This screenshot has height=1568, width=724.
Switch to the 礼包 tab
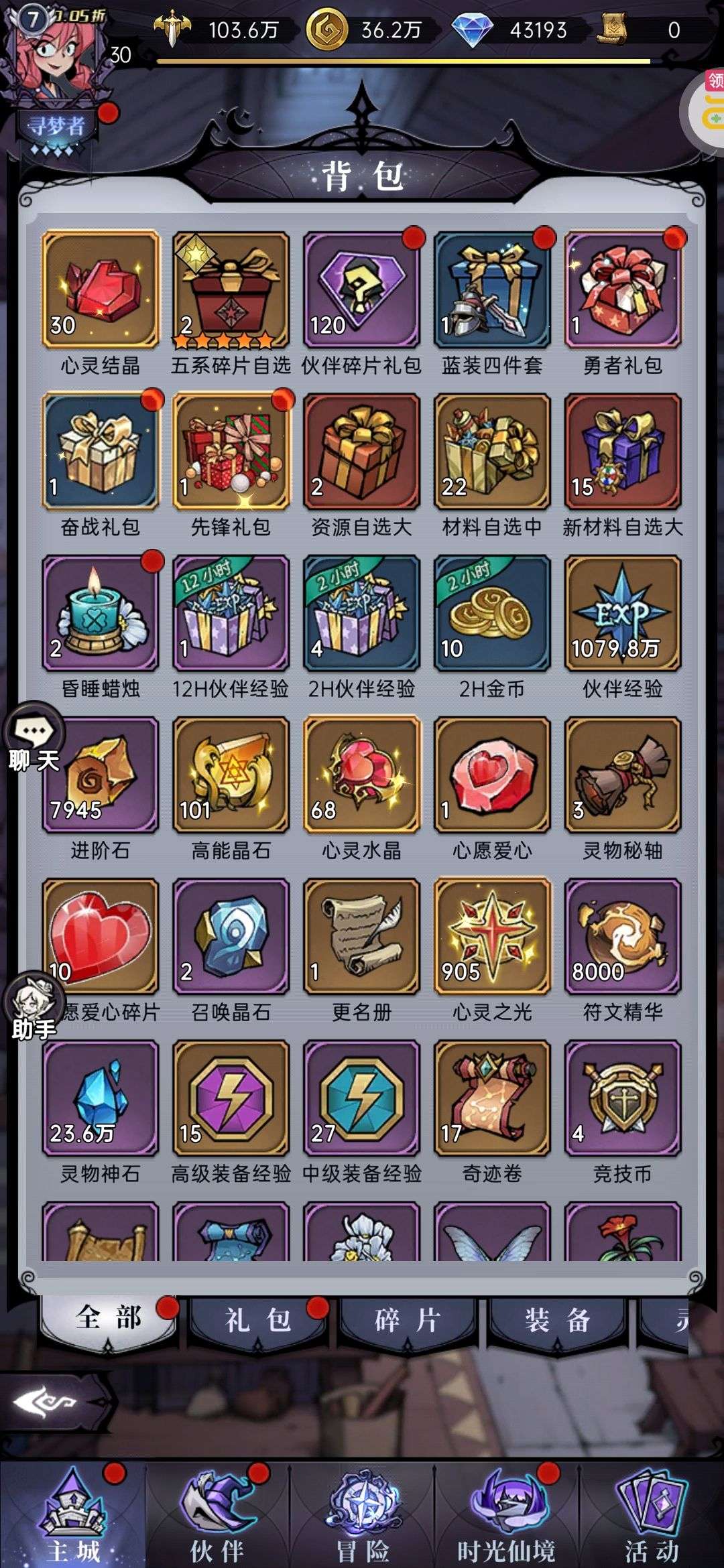(258, 1319)
